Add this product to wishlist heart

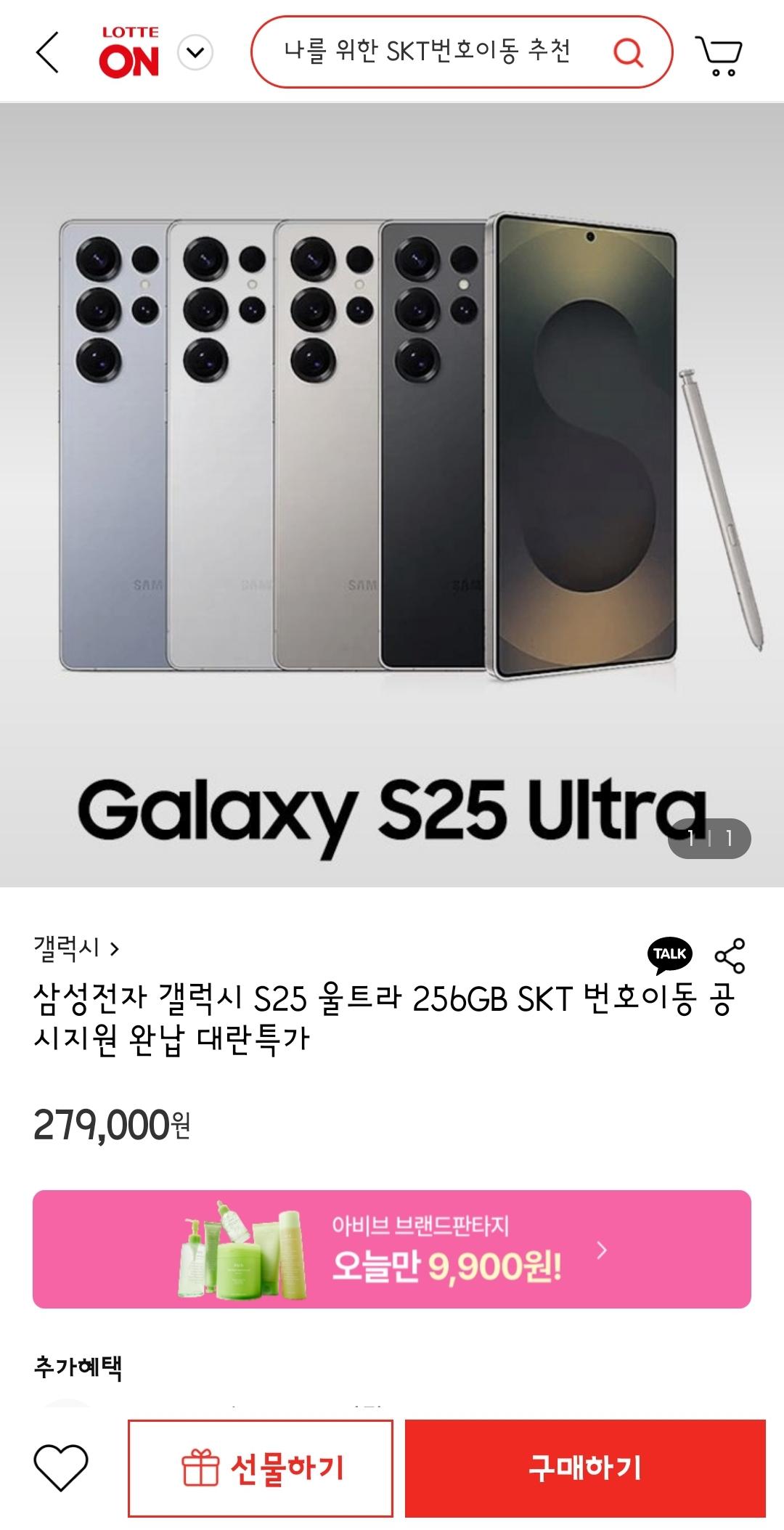click(61, 1468)
